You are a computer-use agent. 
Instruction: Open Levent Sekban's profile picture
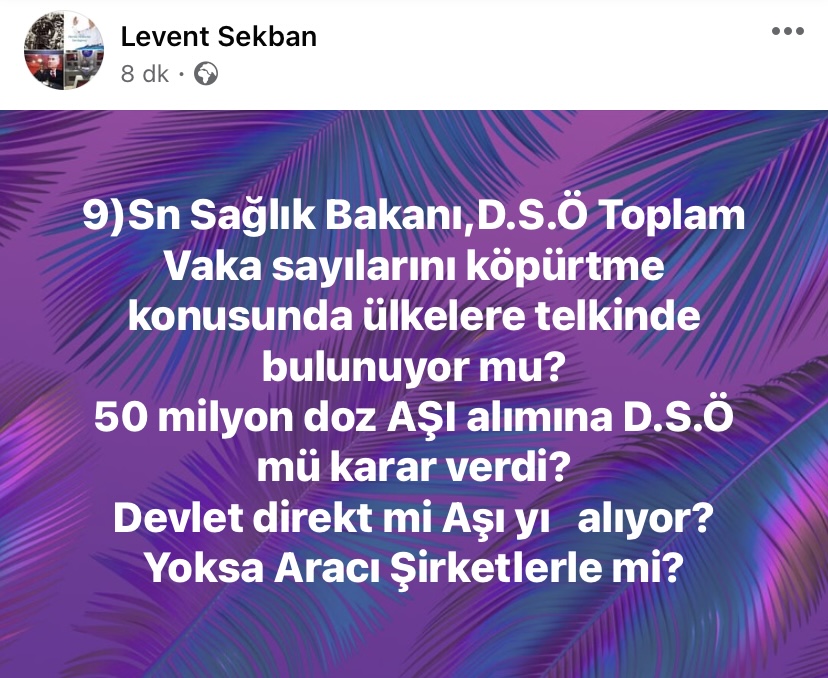[64, 52]
